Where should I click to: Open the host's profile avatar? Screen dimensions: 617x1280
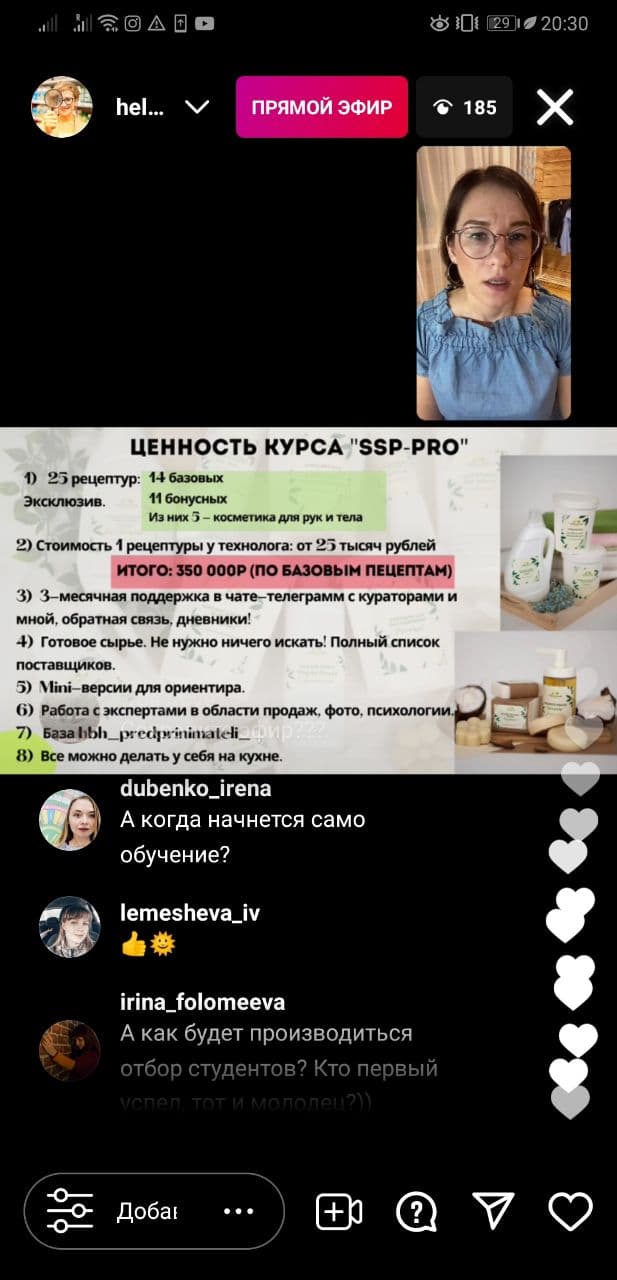[x=62, y=107]
